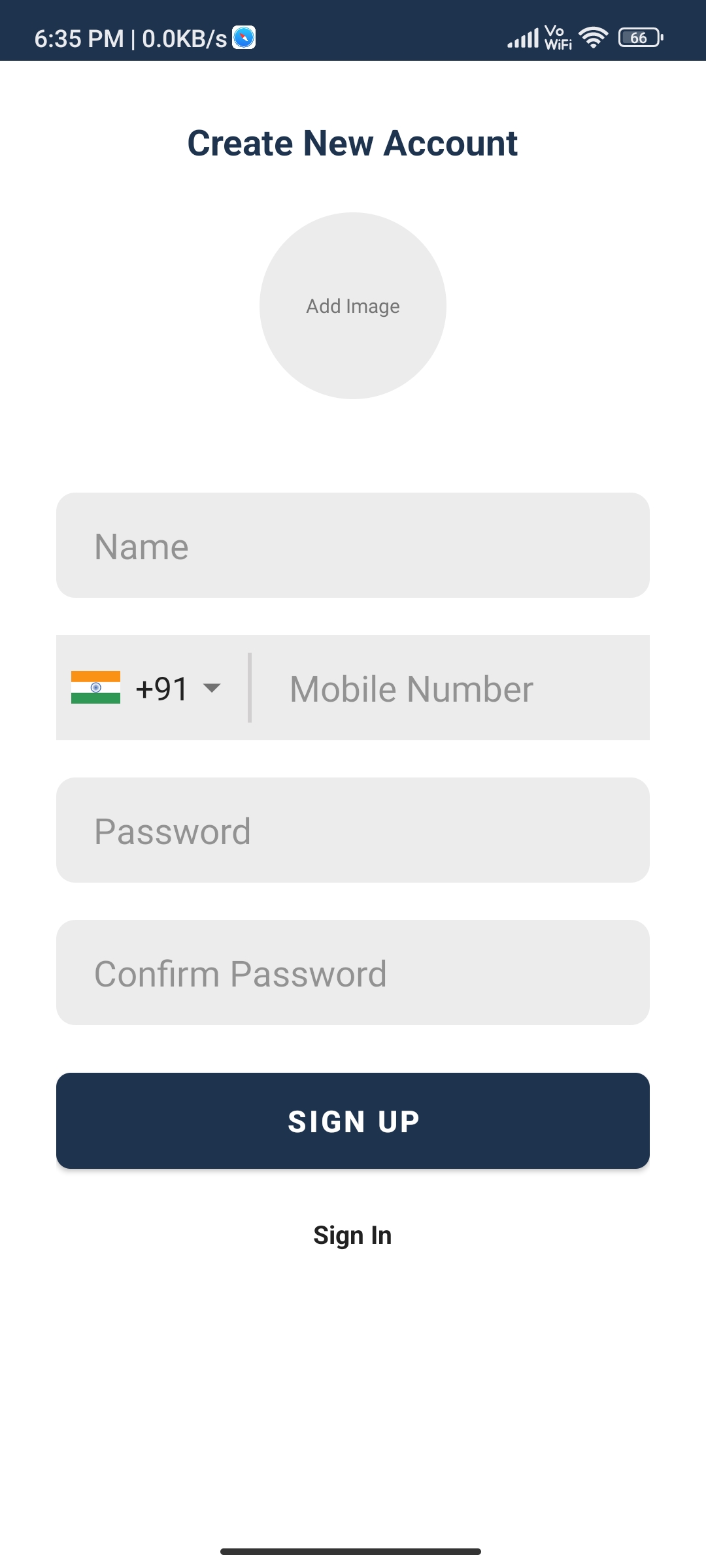Select the Mobile Number field
Viewport: 706px width, 1568px height.
coord(451,688)
